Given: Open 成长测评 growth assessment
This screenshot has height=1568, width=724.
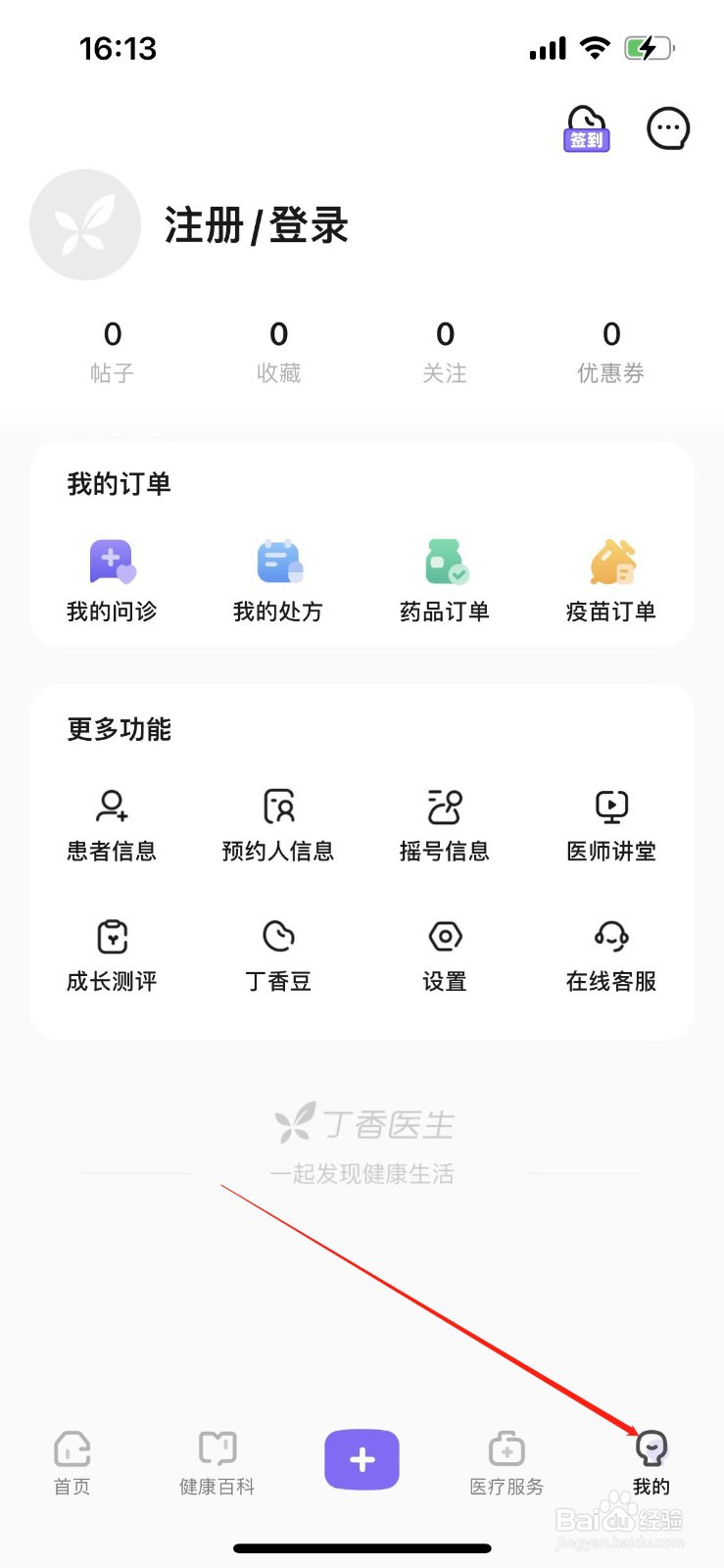Looking at the screenshot, I should 112,955.
